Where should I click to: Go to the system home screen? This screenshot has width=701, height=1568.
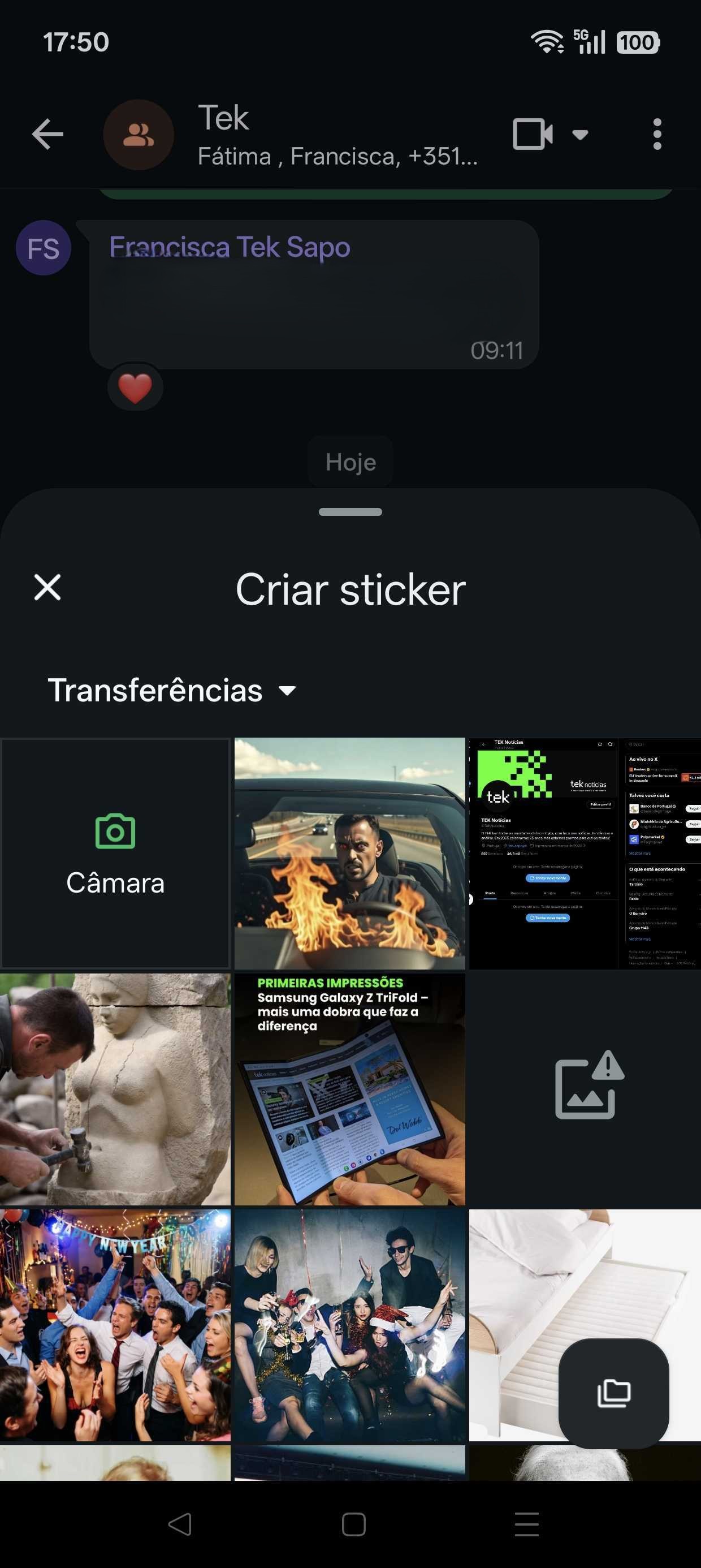(x=353, y=1524)
